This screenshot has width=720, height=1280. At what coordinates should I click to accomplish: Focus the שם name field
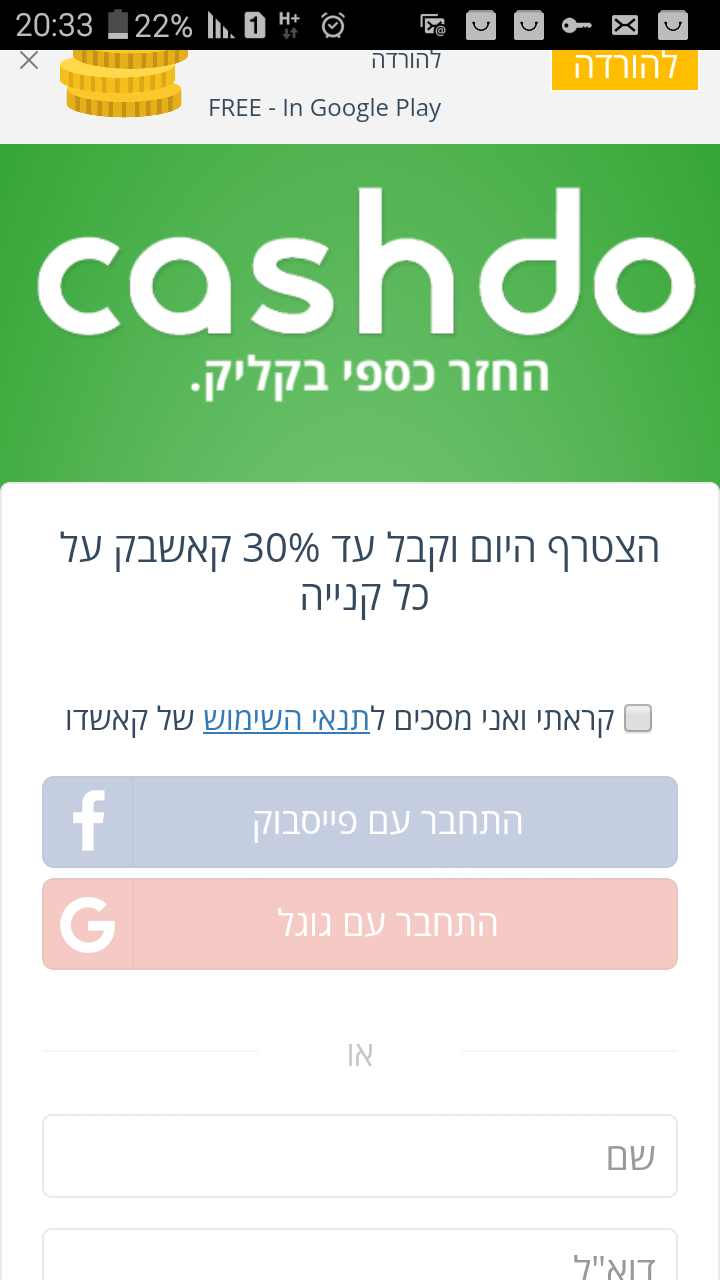(x=360, y=1156)
